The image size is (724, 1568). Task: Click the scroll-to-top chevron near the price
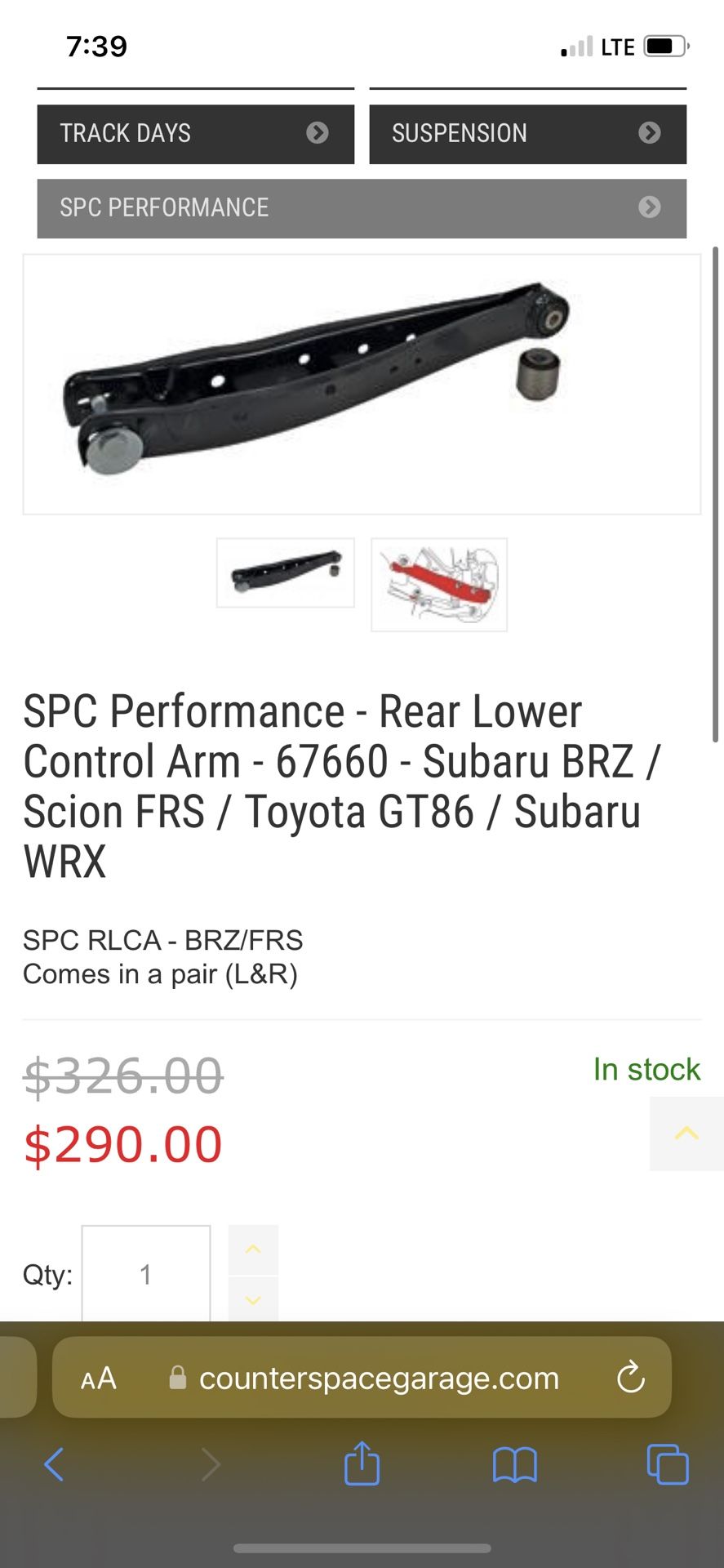(686, 1134)
